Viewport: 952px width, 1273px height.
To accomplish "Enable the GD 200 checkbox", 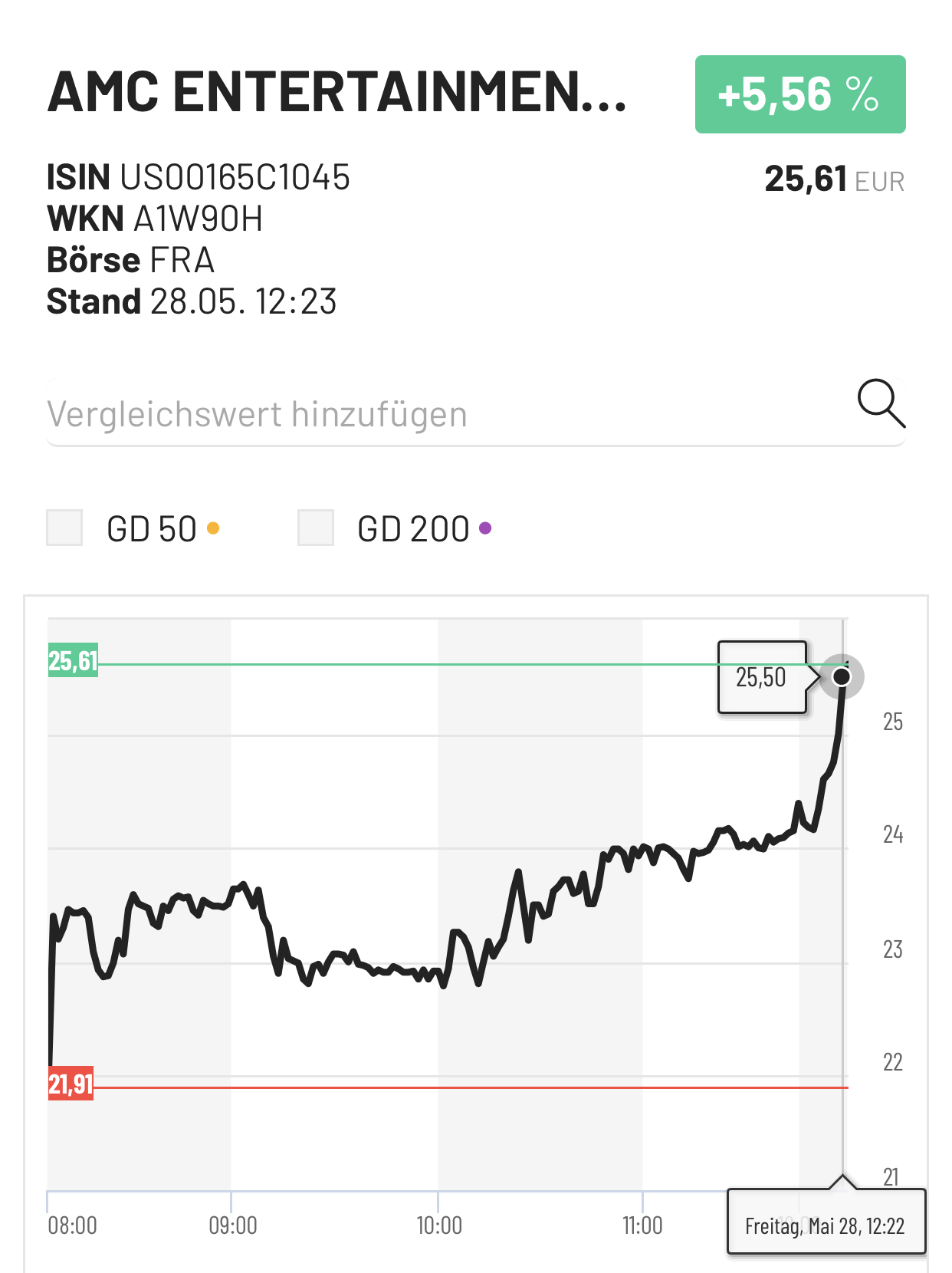I will [x=316, y=528].
